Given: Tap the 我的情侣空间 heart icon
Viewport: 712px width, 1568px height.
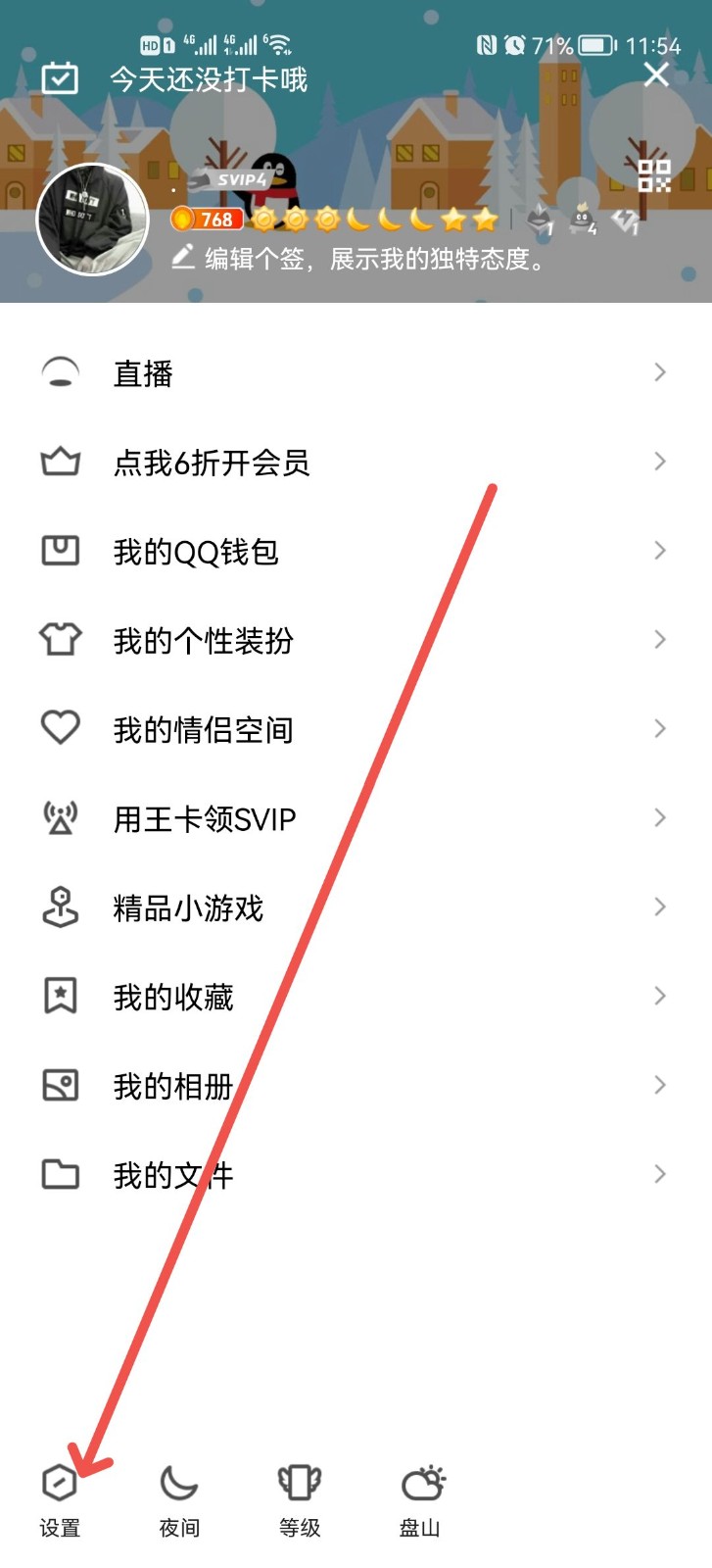Looking at the screenshot, I should pyautogui.click(x=60, y=728).
